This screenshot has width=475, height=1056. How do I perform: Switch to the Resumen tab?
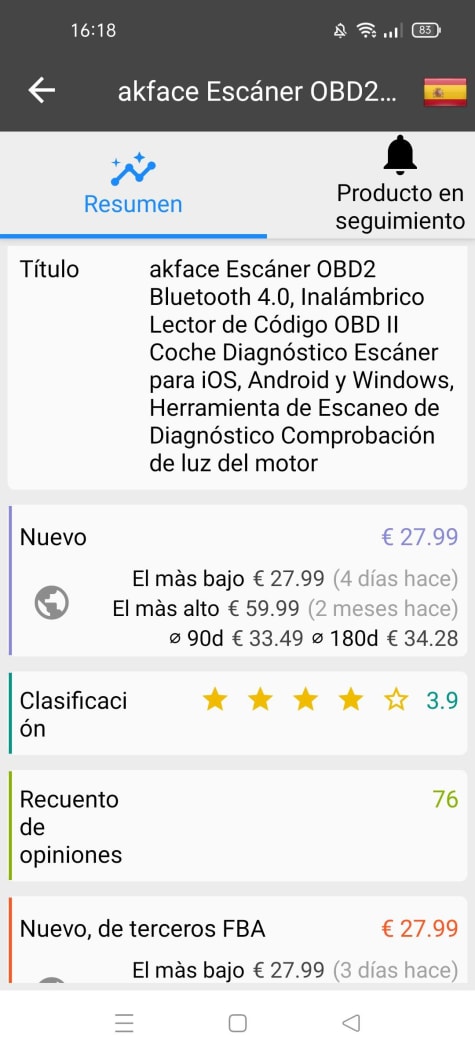tap(133, 183)
